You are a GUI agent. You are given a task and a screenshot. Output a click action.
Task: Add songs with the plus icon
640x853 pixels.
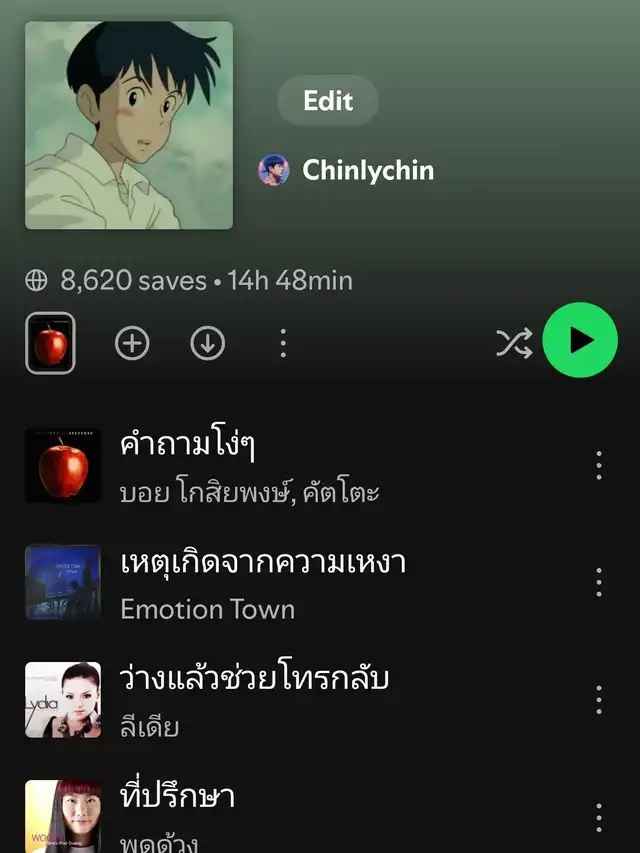pyautogui.click(x=132, y=344)
